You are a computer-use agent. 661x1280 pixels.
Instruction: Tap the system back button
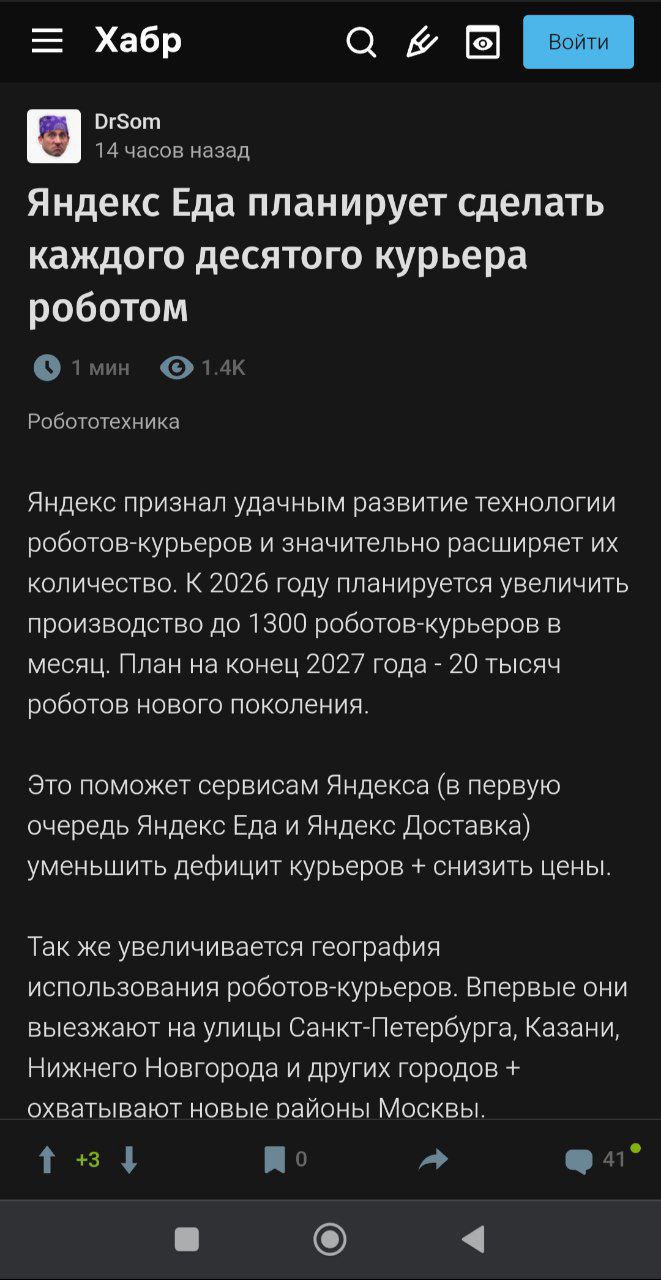474,1240
